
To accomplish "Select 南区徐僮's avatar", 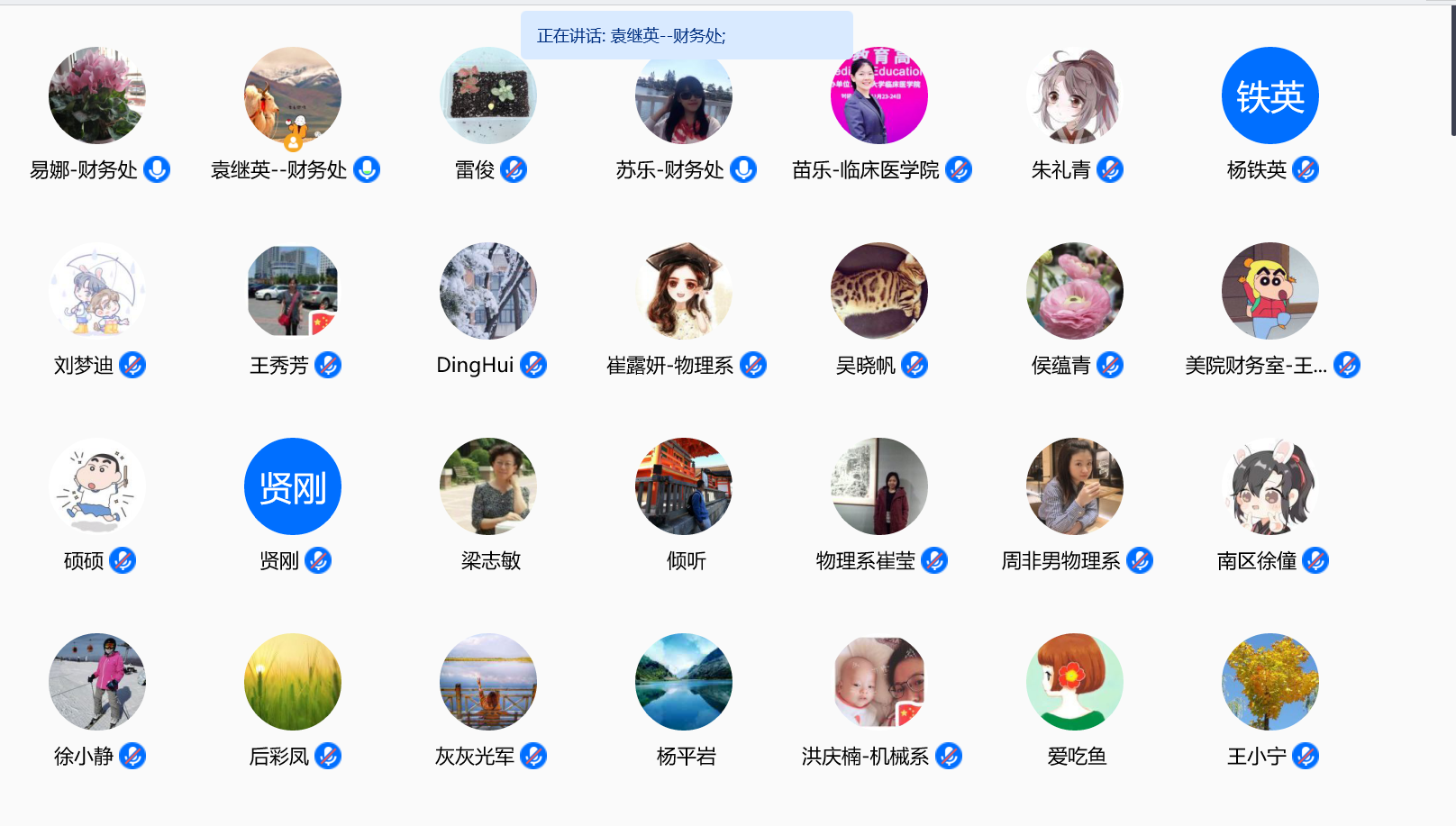I will click(x=1270, y=486).
